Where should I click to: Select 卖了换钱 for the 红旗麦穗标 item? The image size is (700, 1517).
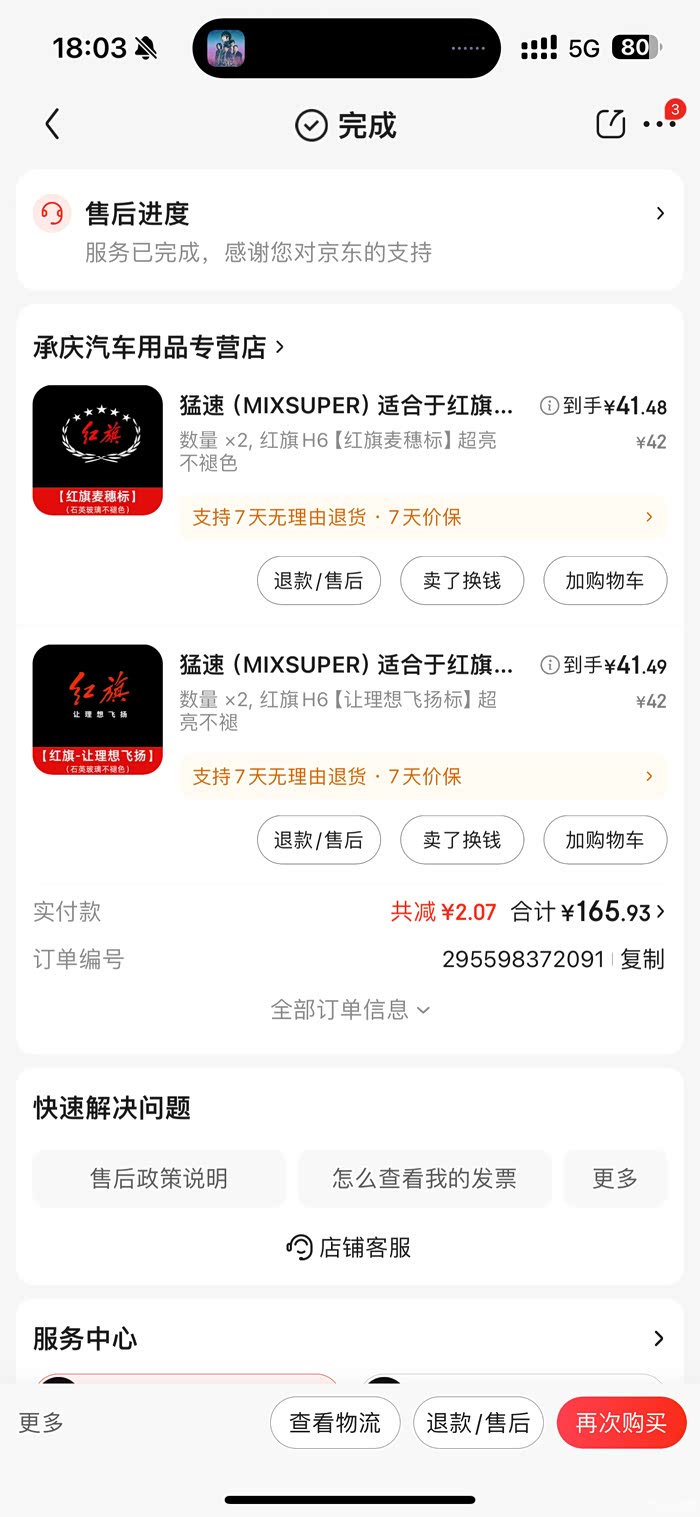tap(462, 581)
